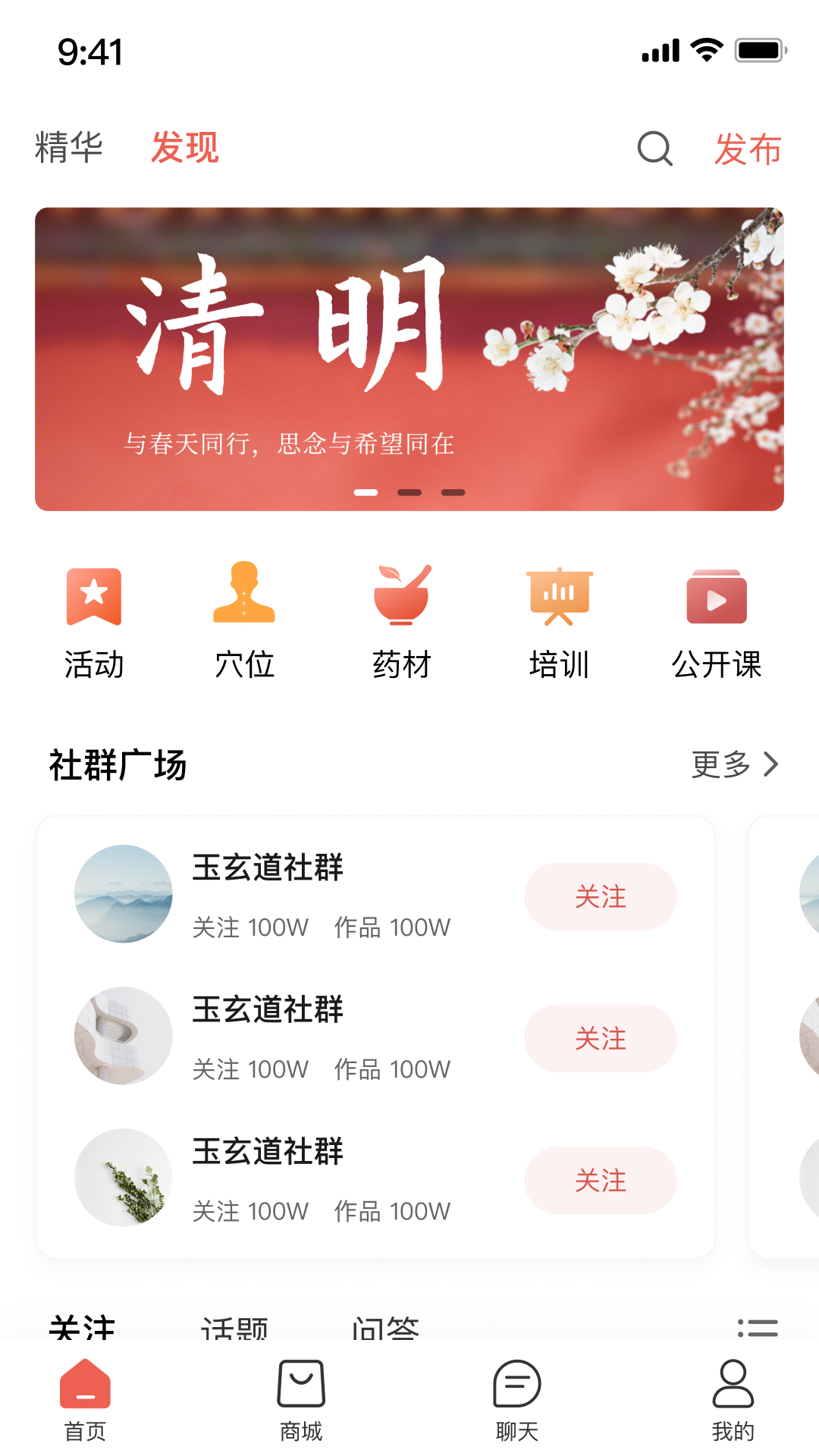
Task: Follow the 玉玄道社群 with the plant avatar
Action: [600, 1180]
